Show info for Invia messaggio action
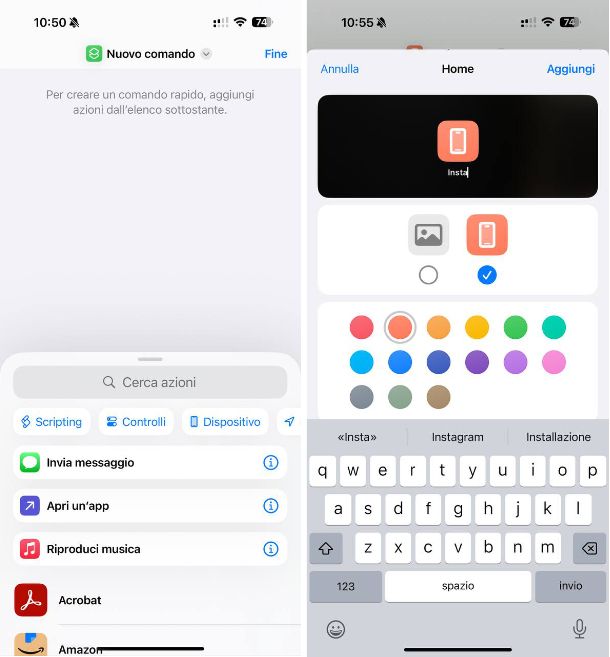Image resolution: width=610 pixels, height=657 pixels. coord(270,463)
